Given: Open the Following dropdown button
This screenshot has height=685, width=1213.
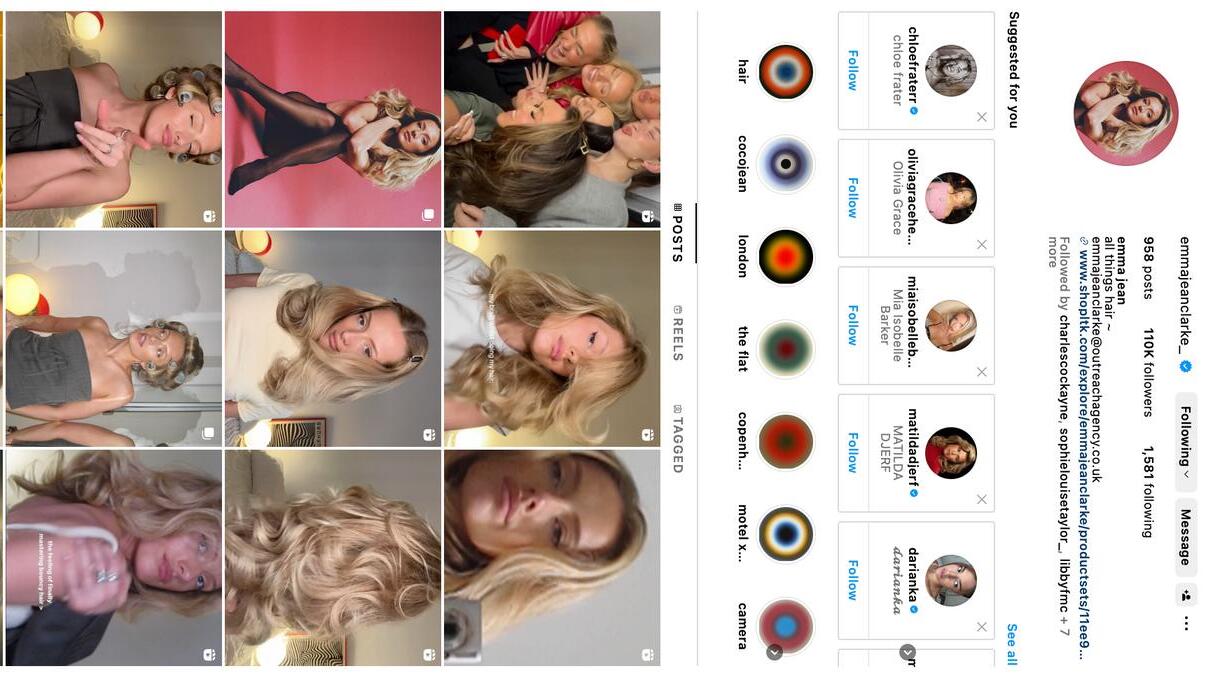Looking at the screenshot, I should (x=1185, y=434).
